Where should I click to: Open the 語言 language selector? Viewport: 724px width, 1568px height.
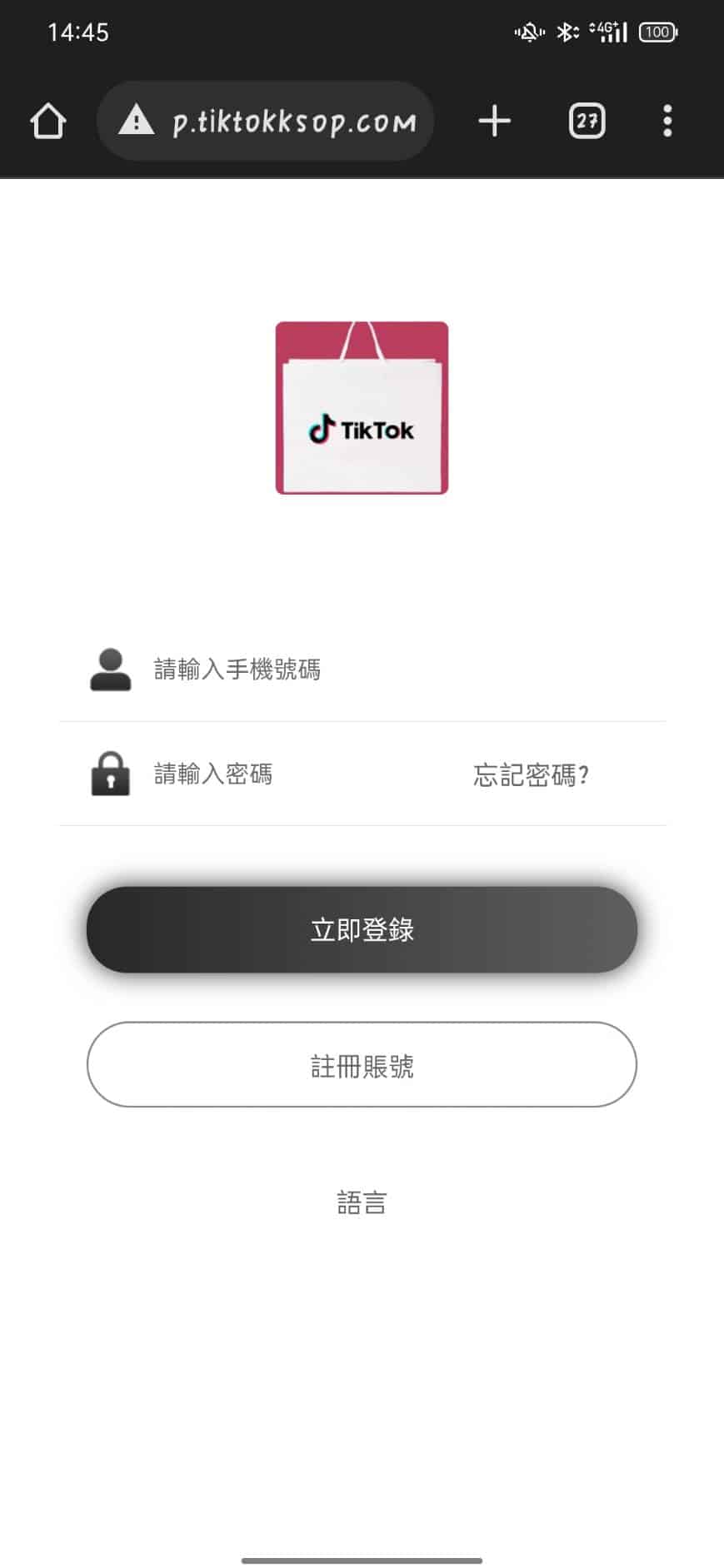pos(362,1202)
